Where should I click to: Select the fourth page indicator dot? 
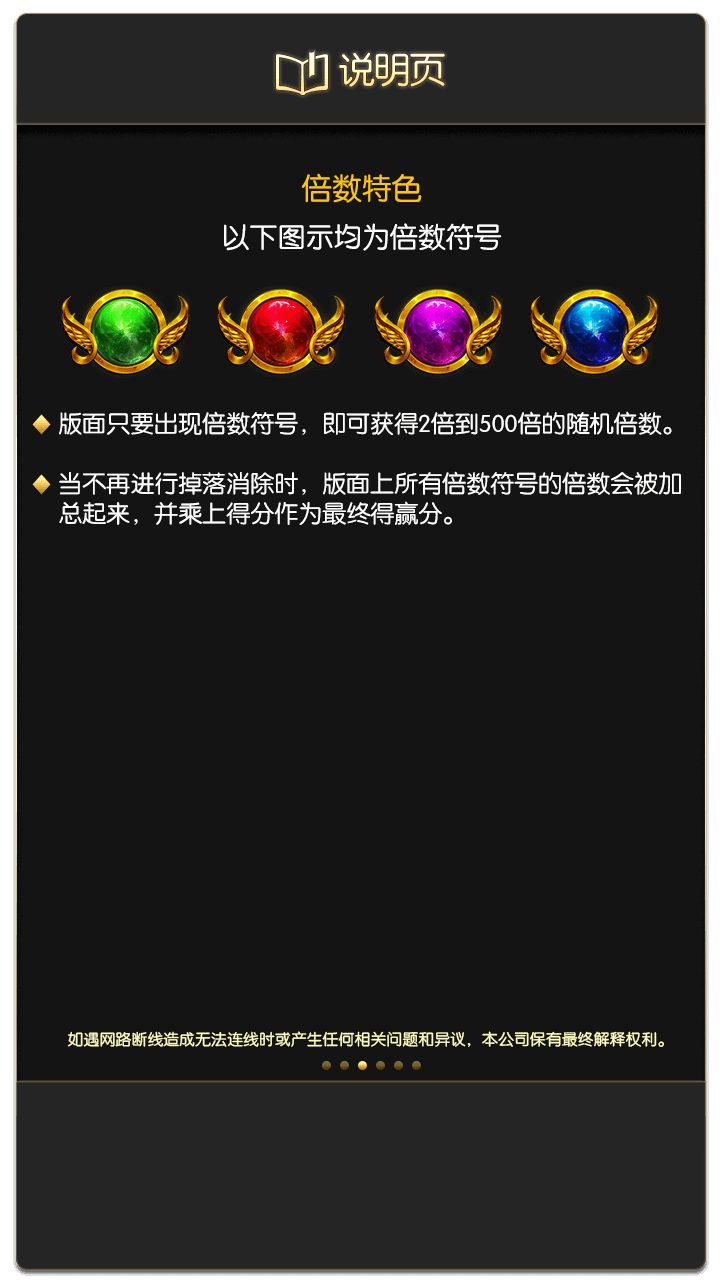click(380, 1065)
